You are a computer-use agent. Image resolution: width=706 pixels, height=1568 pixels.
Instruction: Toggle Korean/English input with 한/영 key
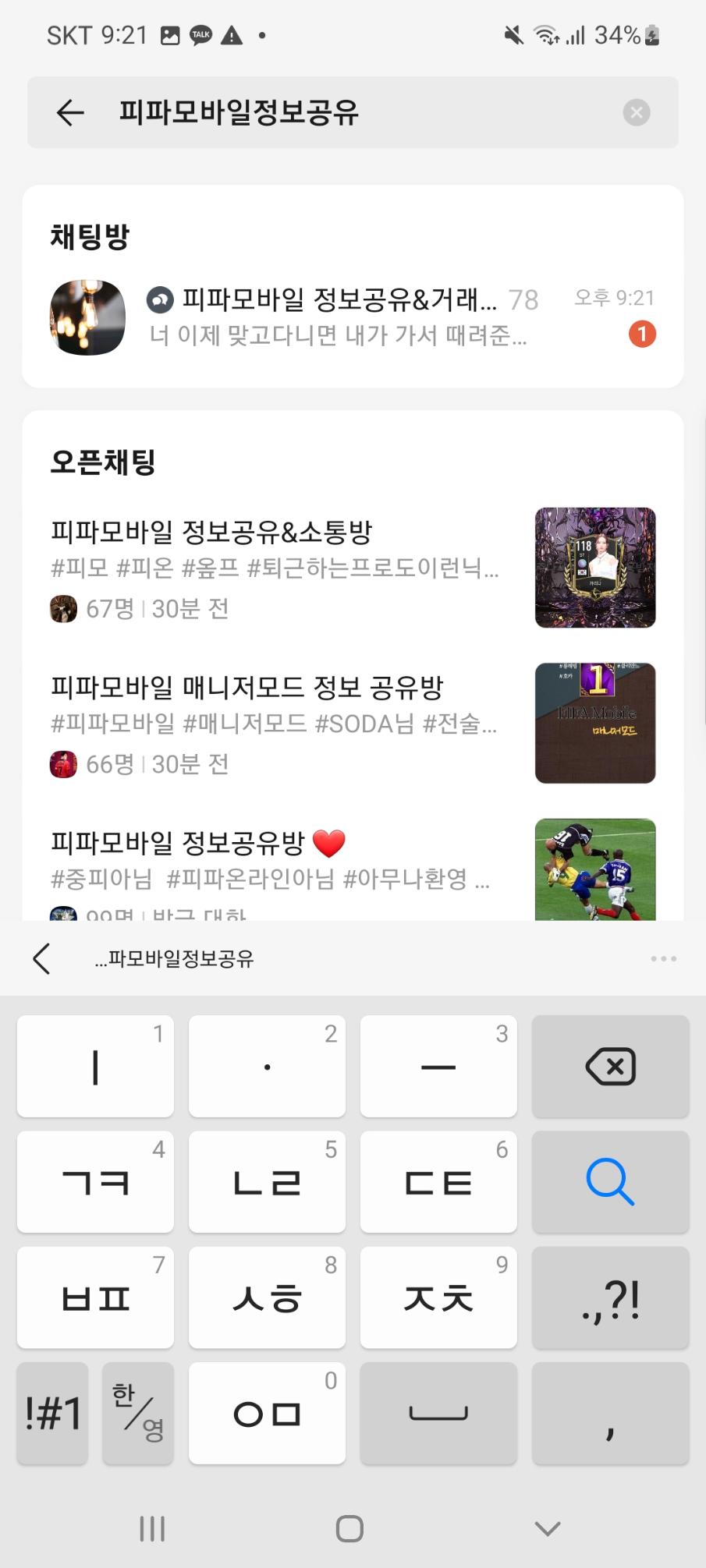click(137, 1414)
